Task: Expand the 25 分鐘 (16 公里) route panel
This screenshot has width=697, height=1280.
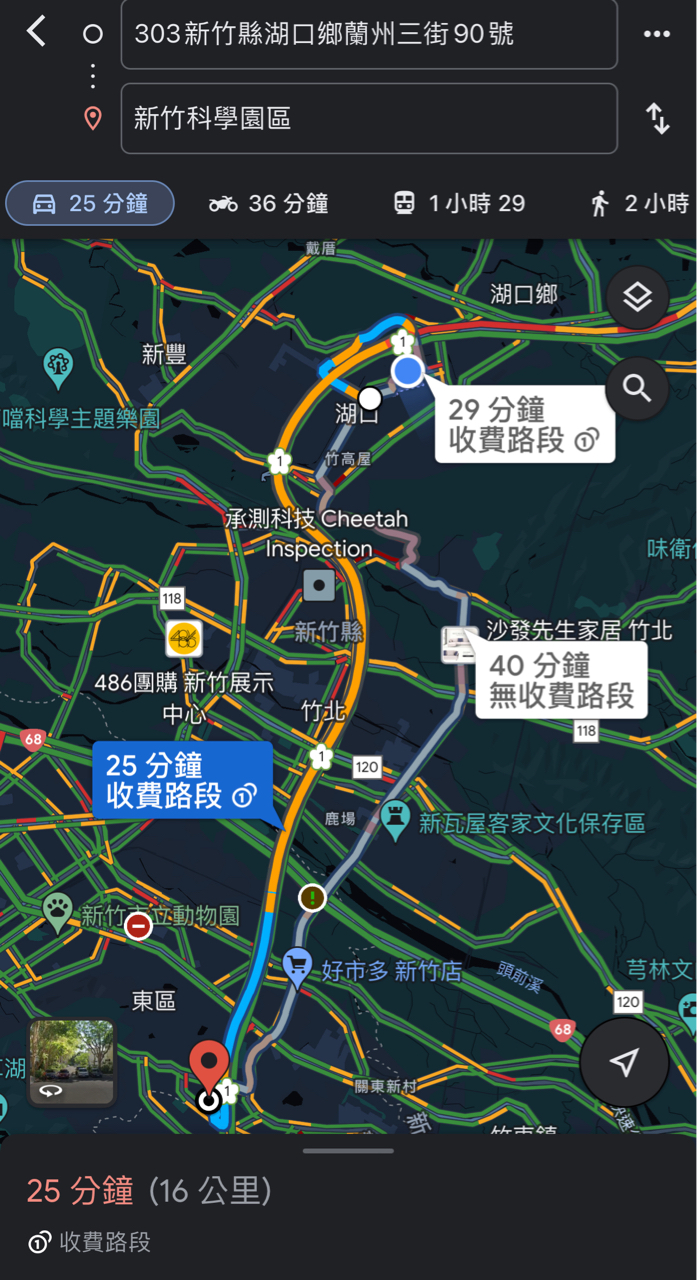Action: coord(348,1190)
